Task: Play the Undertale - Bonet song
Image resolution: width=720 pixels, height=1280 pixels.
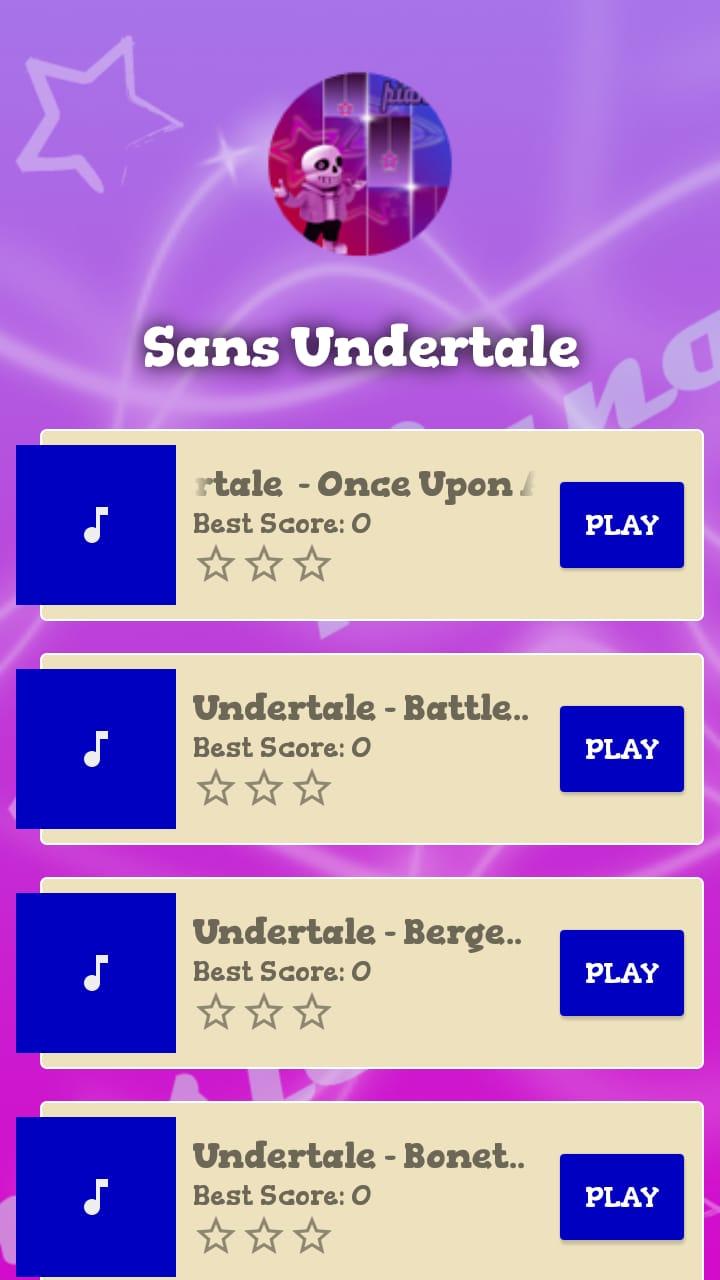Action: [x=621, y=1197]
